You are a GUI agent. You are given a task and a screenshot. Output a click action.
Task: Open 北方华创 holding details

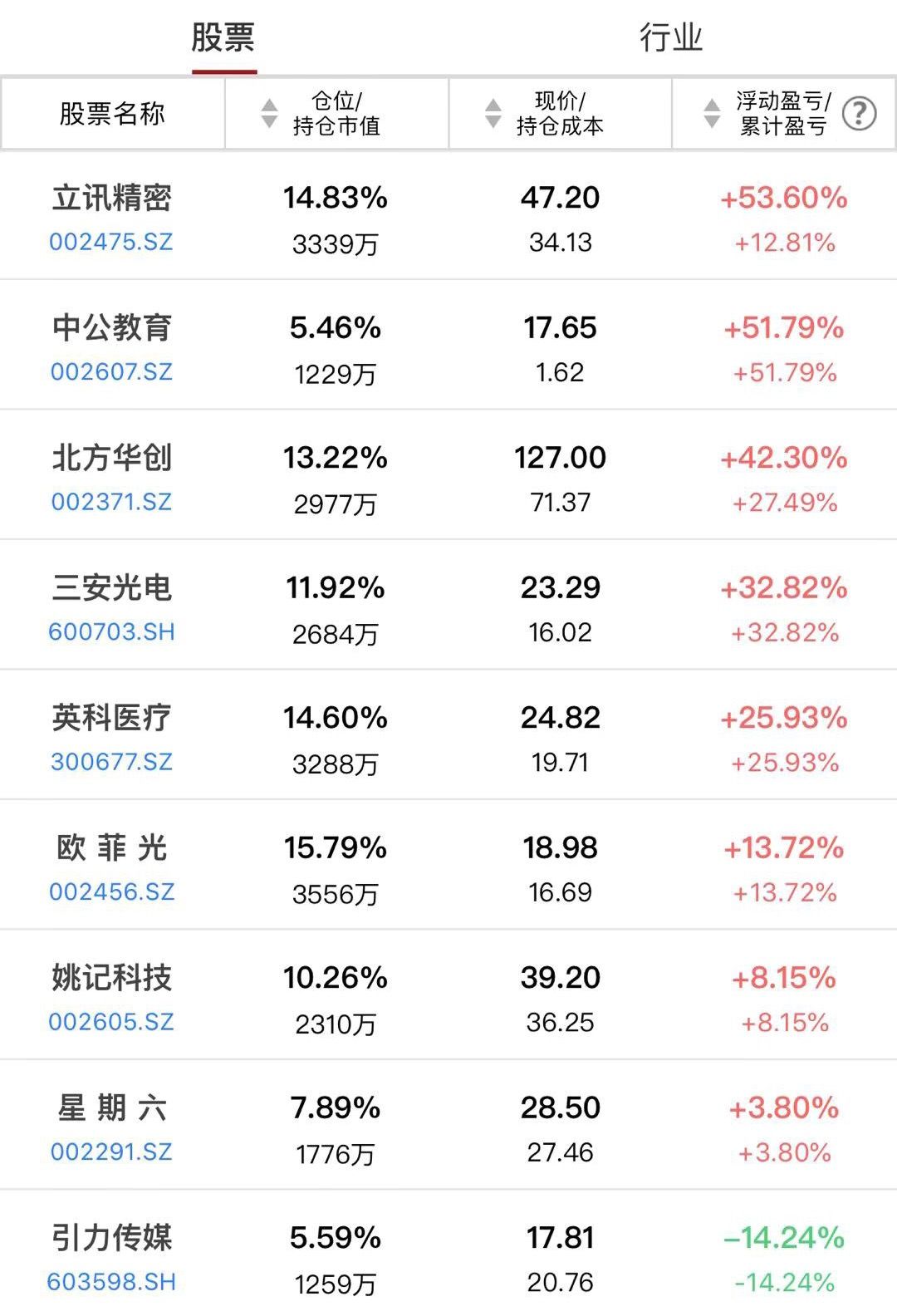coord(112,476)
